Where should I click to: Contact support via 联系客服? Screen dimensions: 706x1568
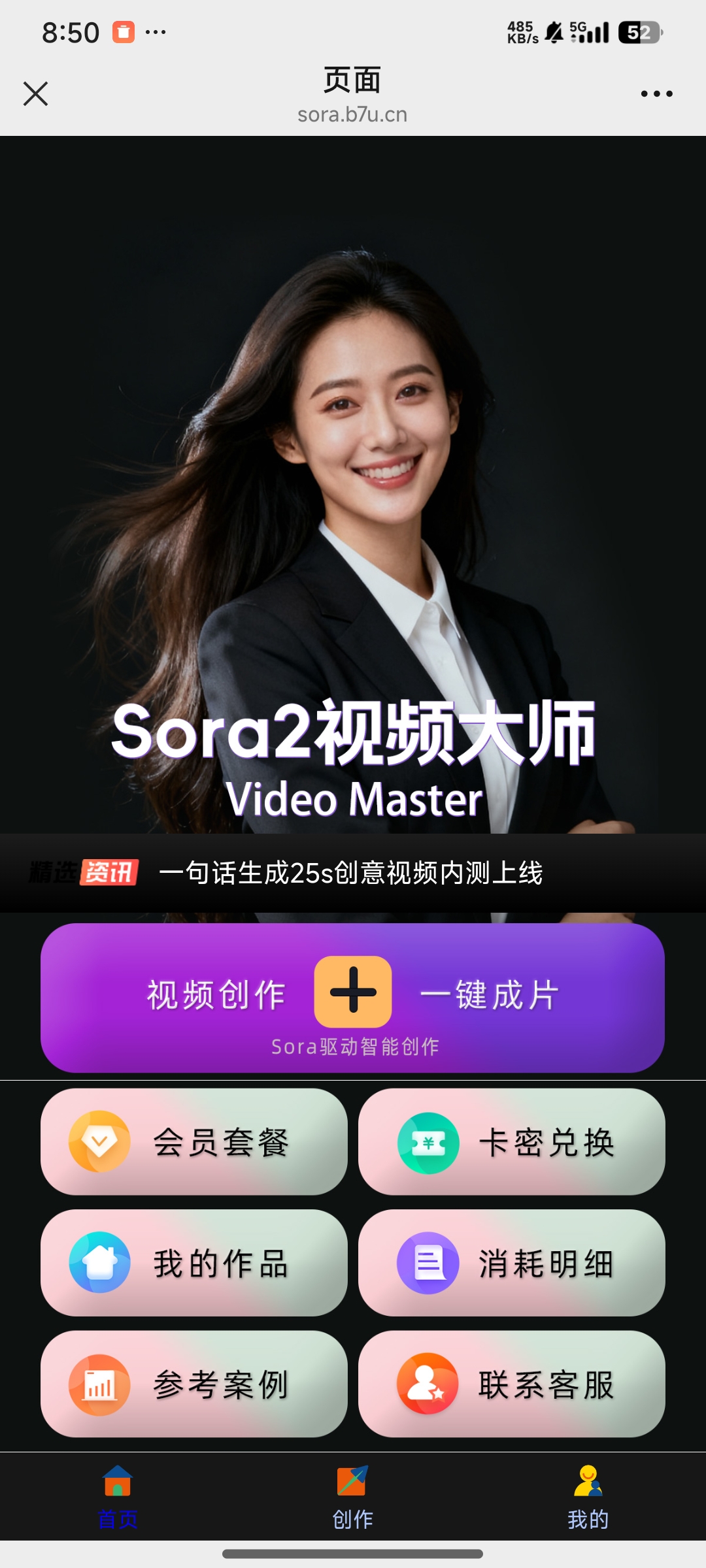click(x=511, y=1384)
